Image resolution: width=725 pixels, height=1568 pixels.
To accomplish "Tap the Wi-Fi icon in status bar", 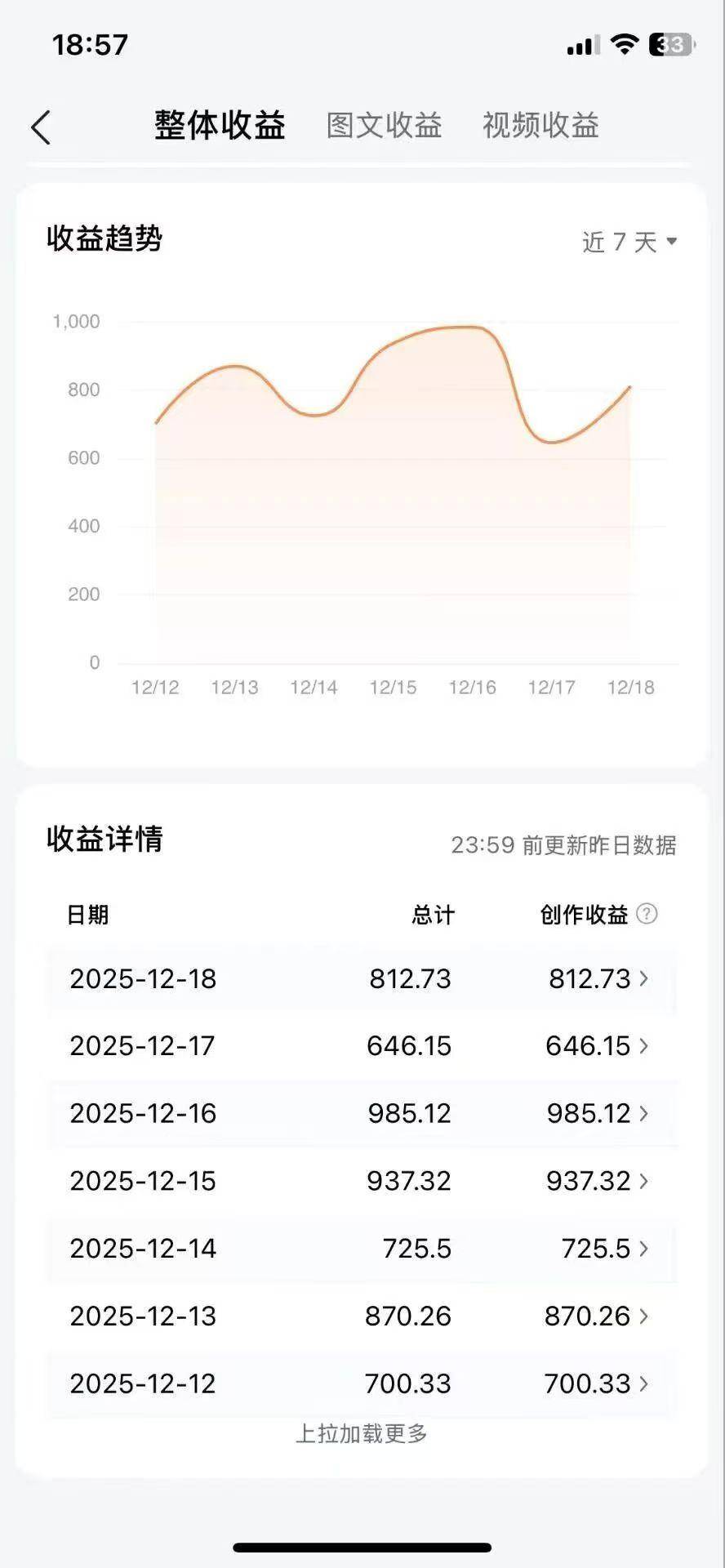I will pos(624,45).
